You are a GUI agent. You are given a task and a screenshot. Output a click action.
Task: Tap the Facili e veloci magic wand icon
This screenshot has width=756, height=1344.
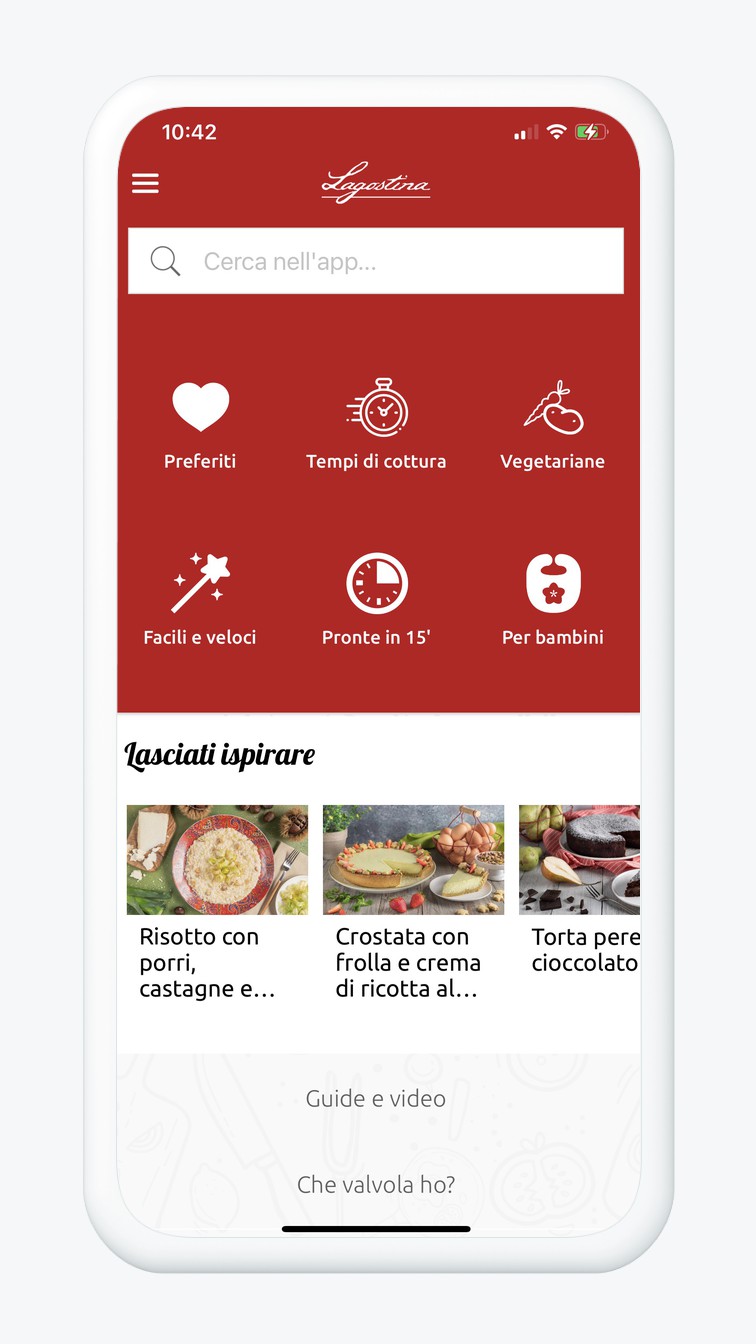[200, 580]
